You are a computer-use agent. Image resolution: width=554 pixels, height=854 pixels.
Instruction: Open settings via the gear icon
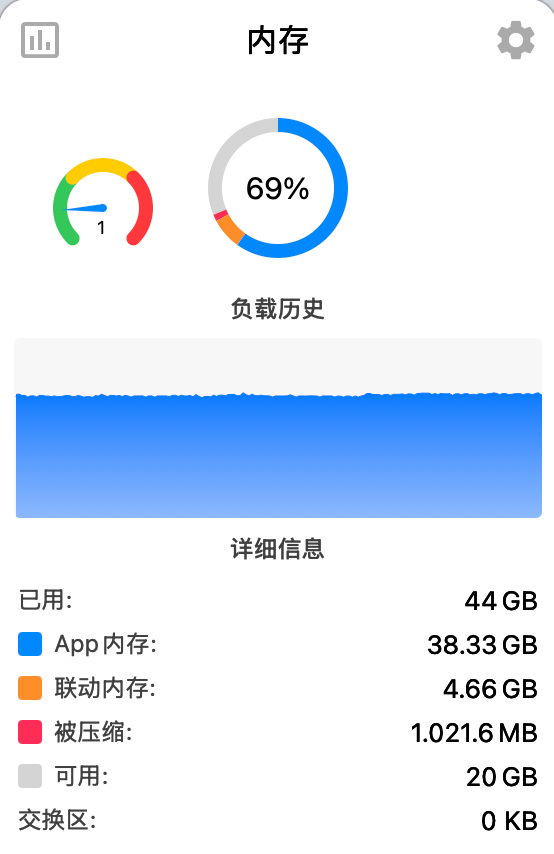pyautogui.click(x=515, y=40)
